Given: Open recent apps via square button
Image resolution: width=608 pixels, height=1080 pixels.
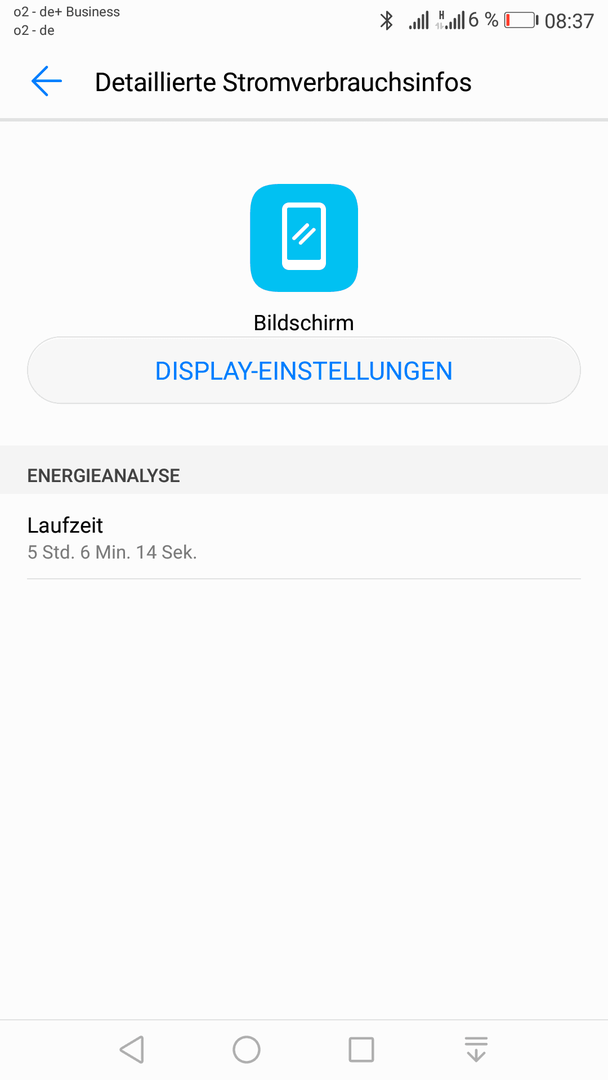Looking at the screenshot, I should (361, 1050).
